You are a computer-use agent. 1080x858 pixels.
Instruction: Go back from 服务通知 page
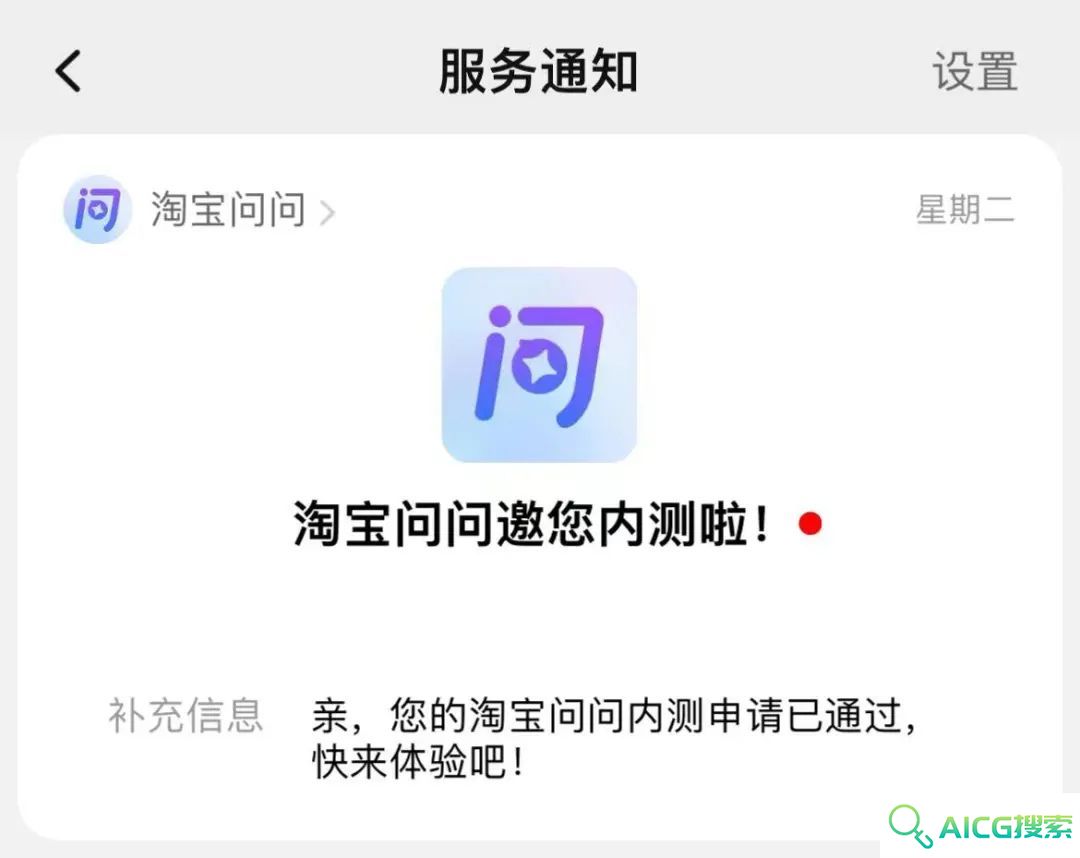68,72
